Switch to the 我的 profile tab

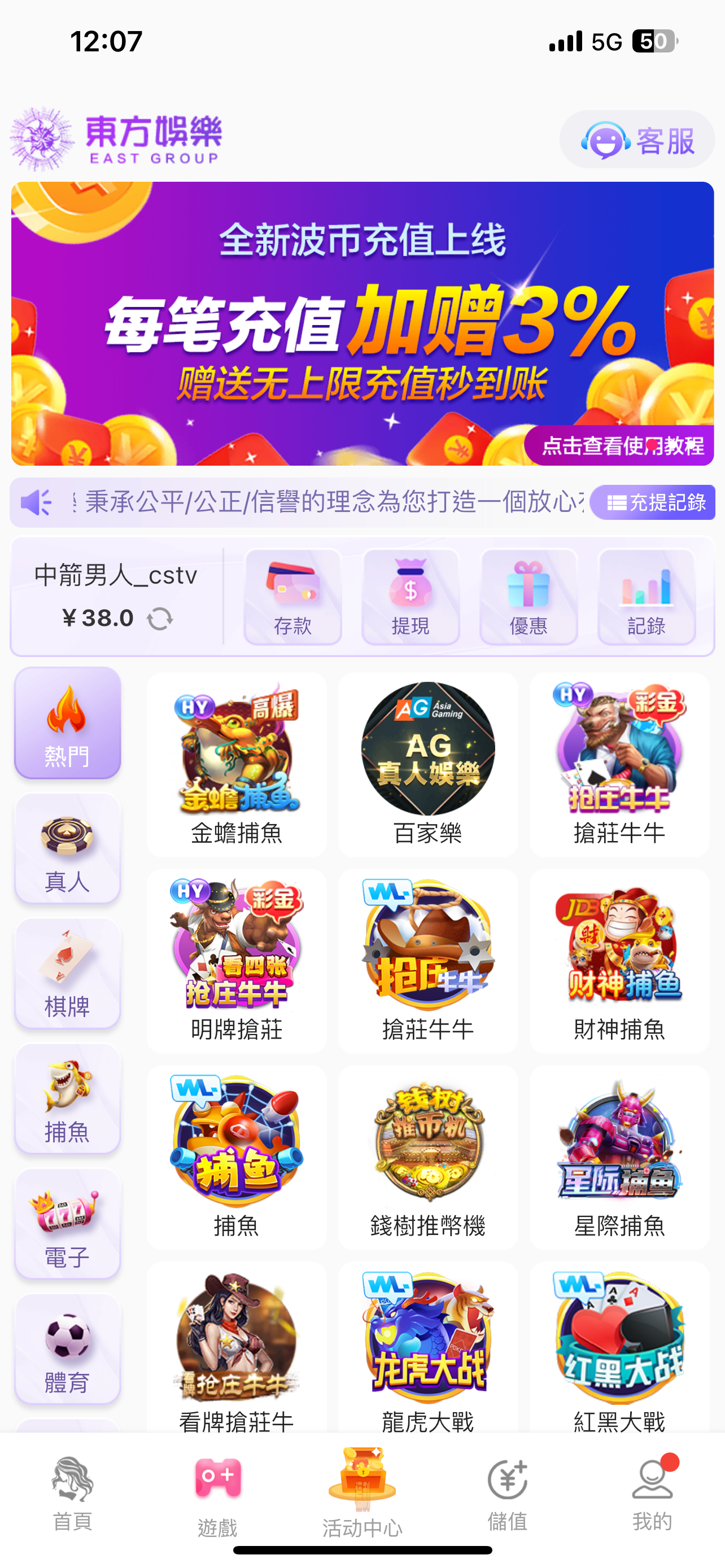click(652, 1492)
